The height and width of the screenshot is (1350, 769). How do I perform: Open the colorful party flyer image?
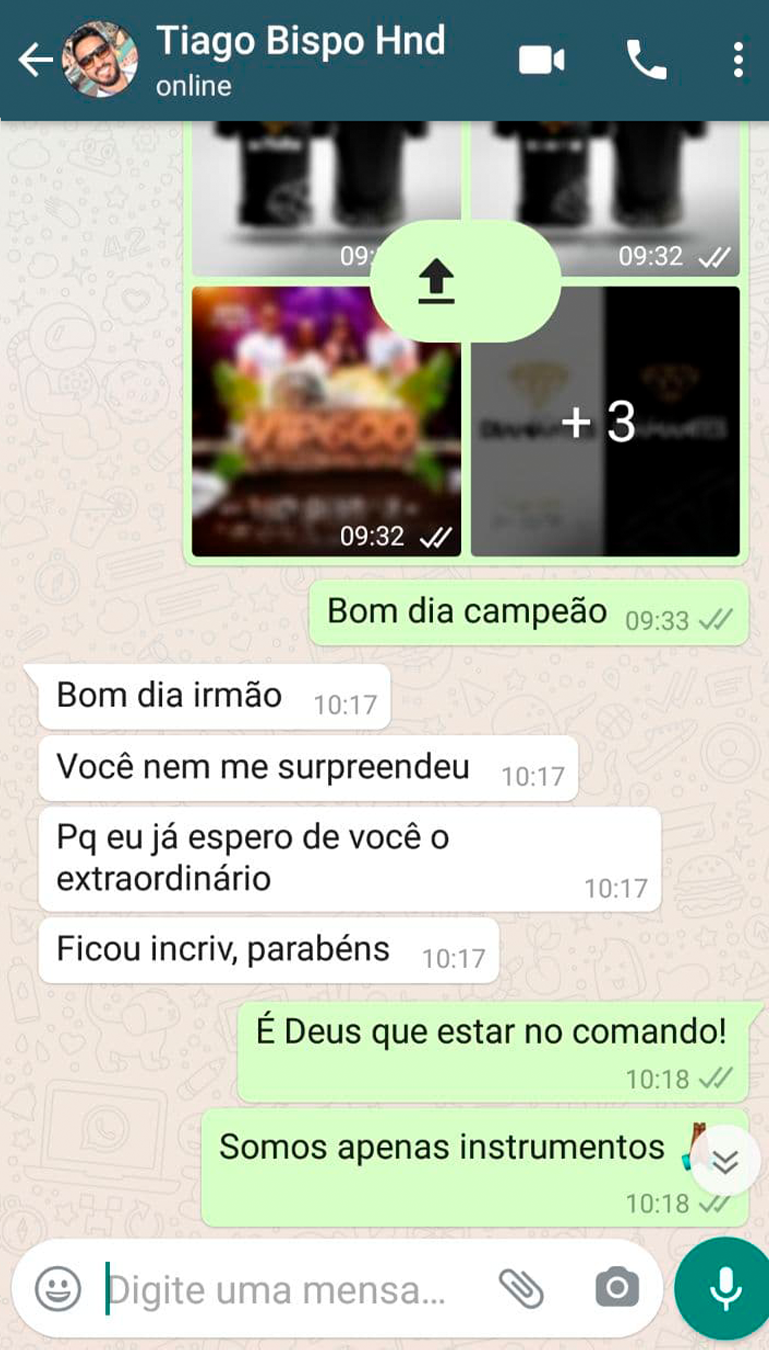326,421
